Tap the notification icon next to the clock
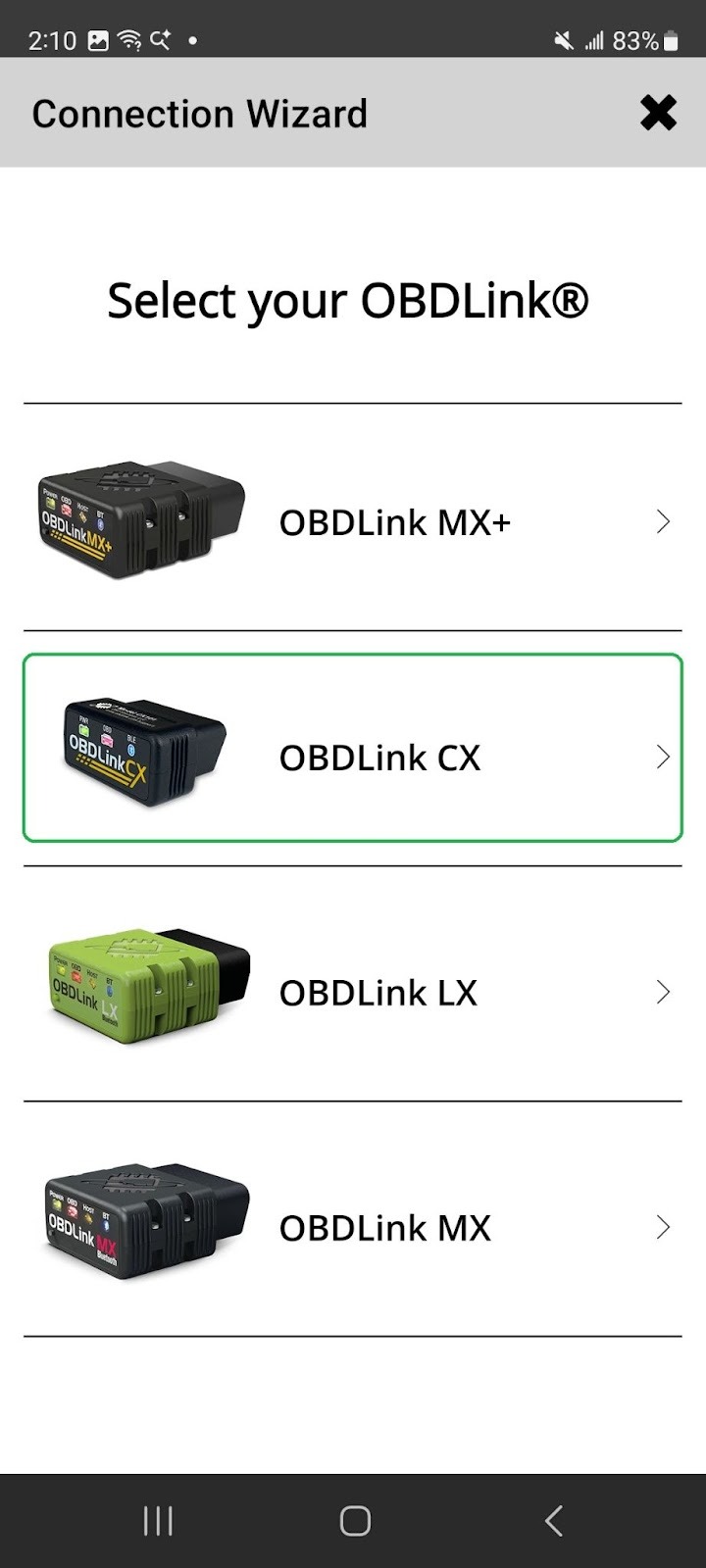Image resolution: width=706 pixels, height=1568 pixels. click(97, 39)
